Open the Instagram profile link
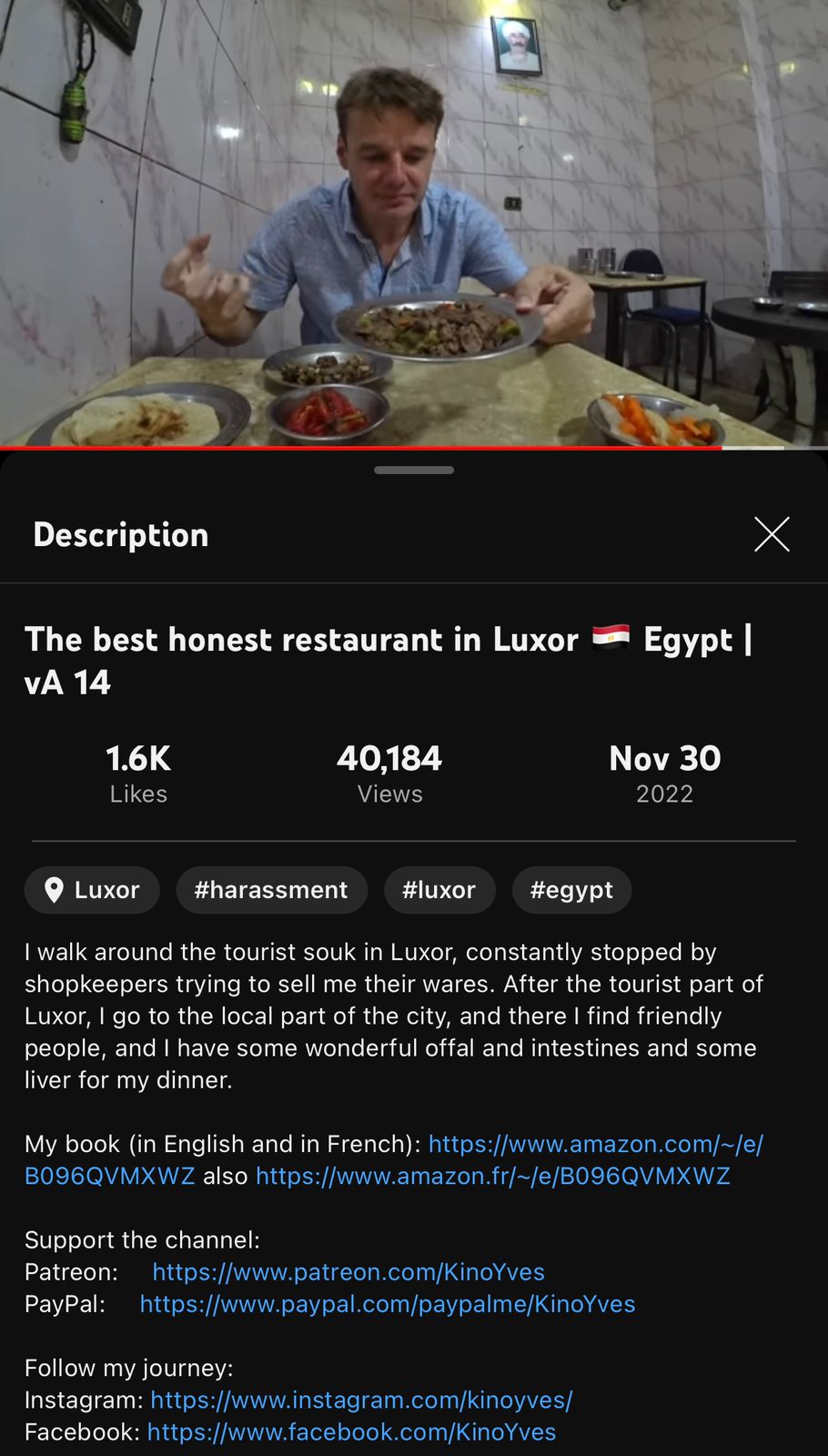This screenshot has height=1456, width=828. pos(362,1400)
